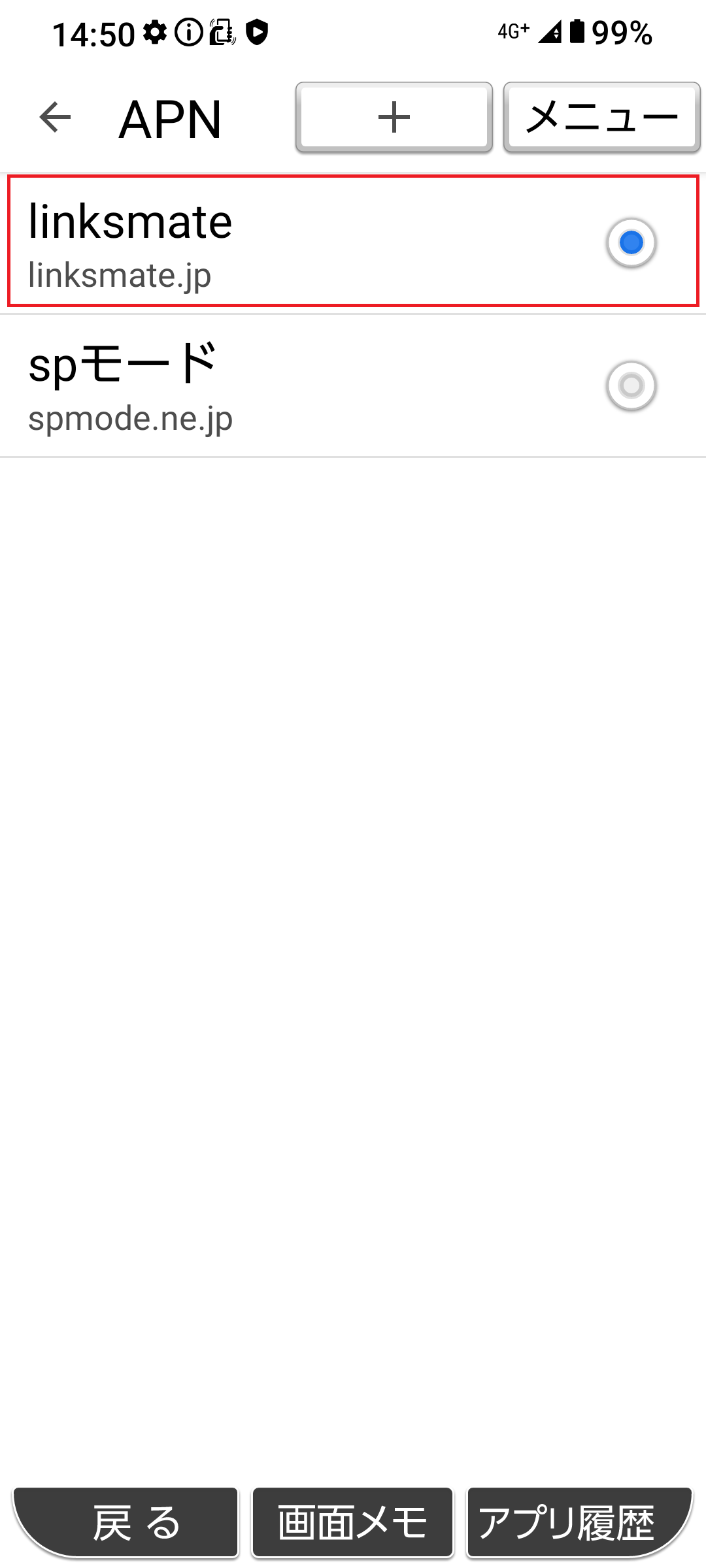Tap the 戻る button
The image size is (706, 1568).
point(127,1522)
